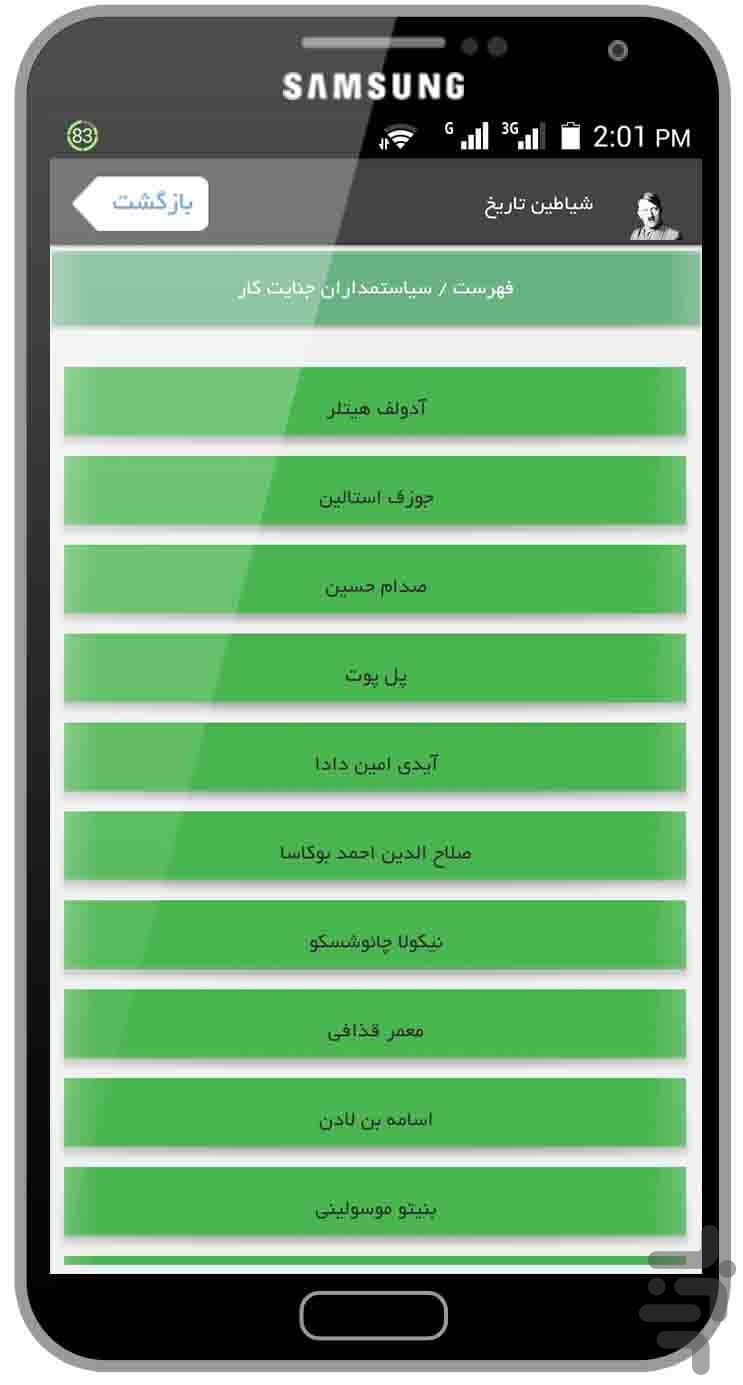Open the بنیتو موسولینی entry
The width and height of the screenshot is (743, 1385).
[375, 1203]
